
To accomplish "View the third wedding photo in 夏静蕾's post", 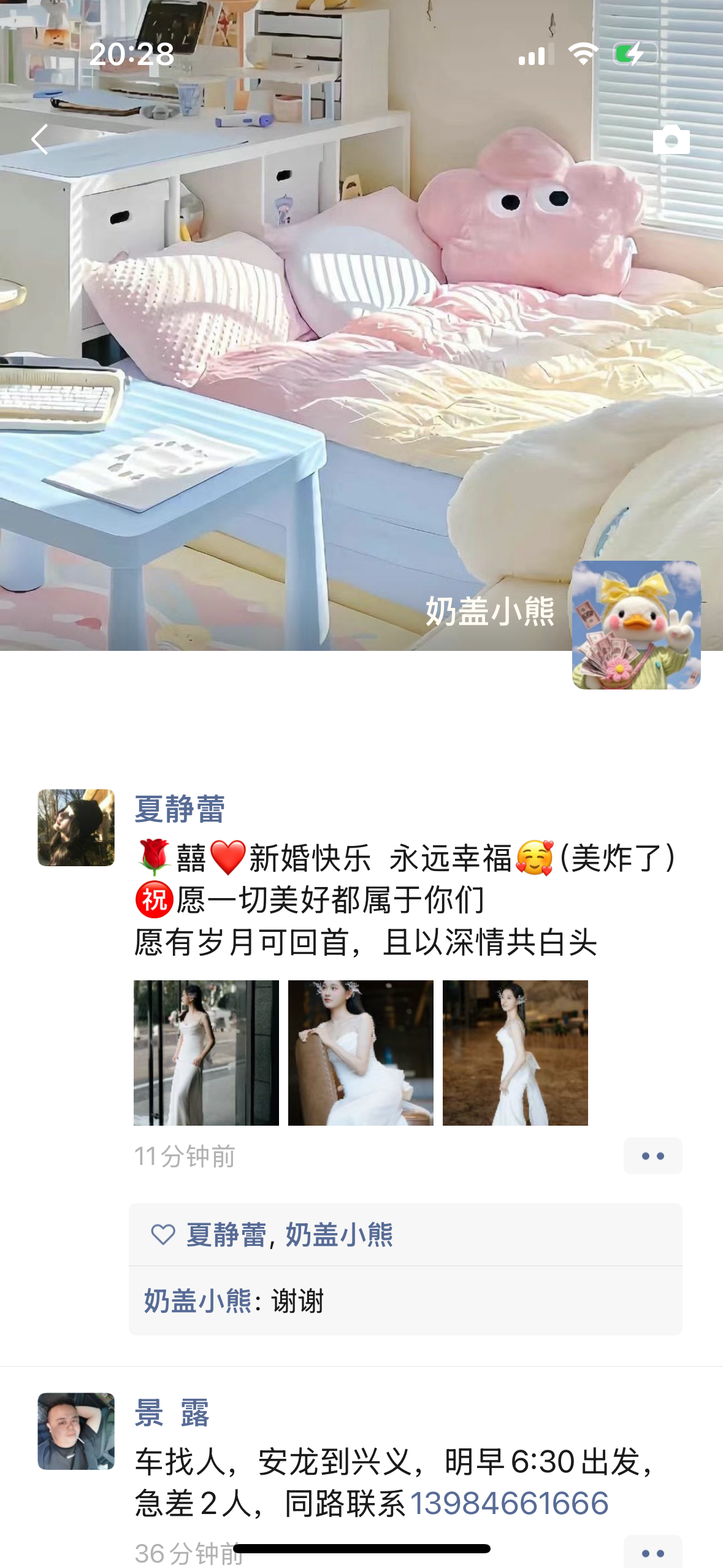I will tap(515, 1052).
